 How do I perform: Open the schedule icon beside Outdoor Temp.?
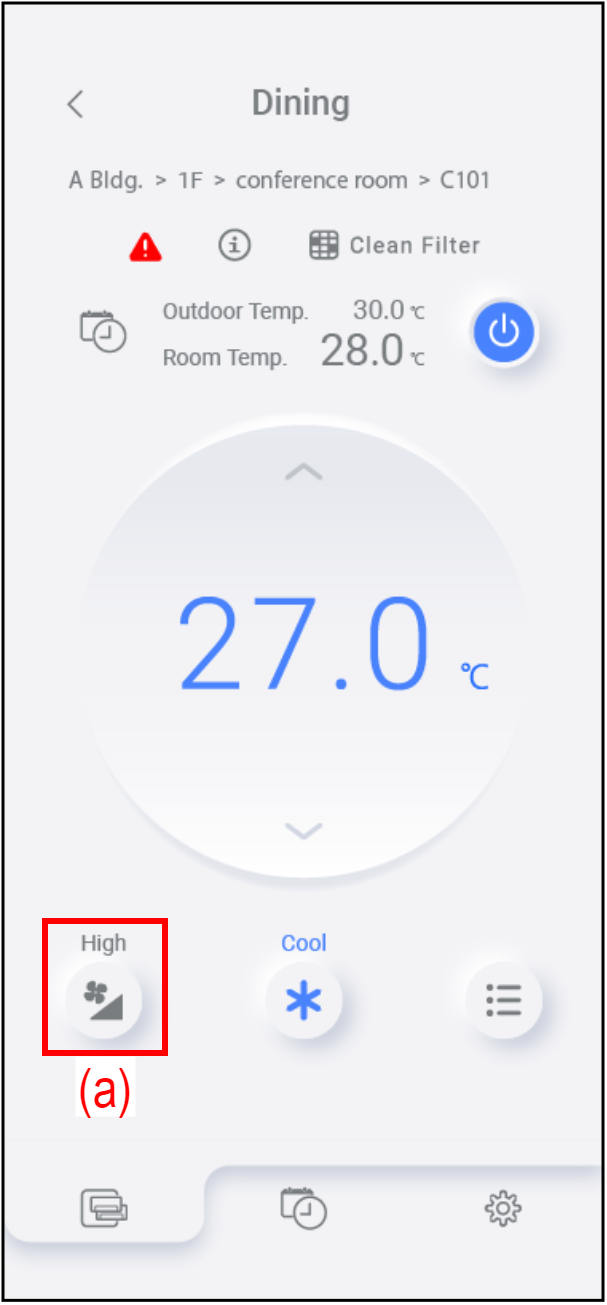pos(103,333)
